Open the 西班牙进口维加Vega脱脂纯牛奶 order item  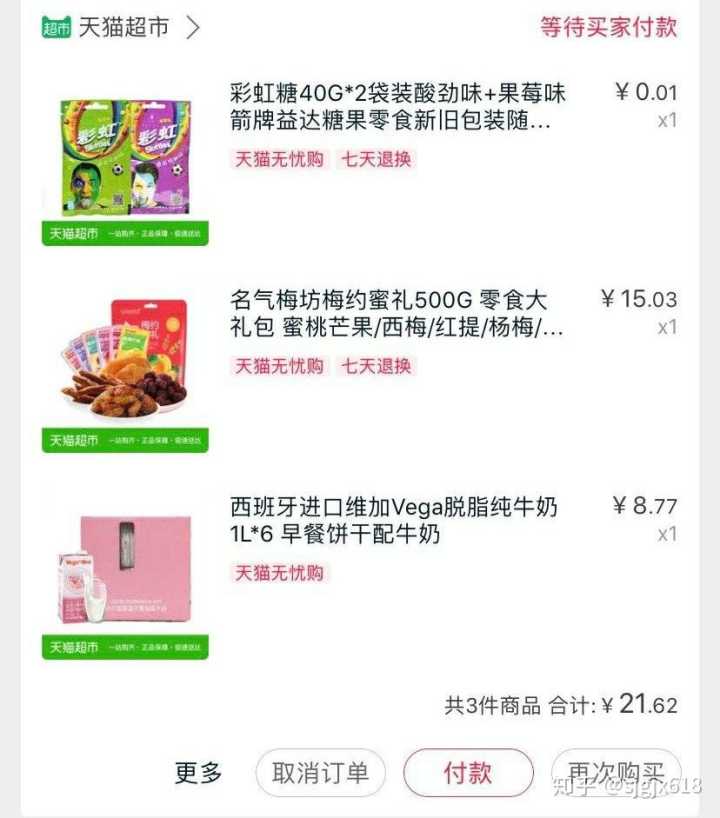394,521
